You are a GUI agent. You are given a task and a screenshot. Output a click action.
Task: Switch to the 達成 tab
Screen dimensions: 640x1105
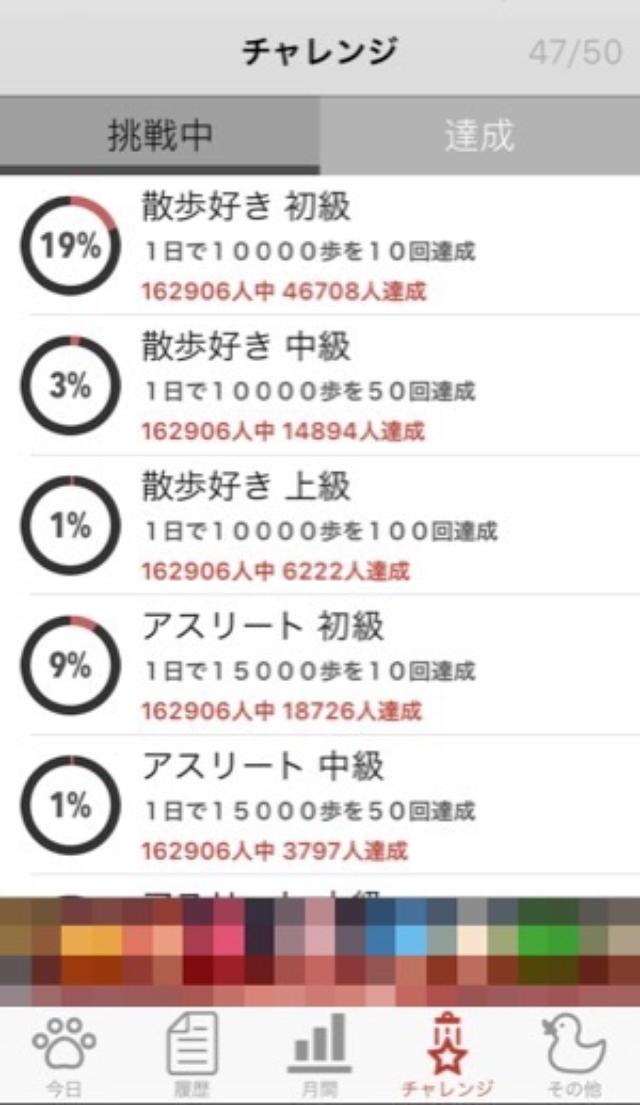[479, 136]
